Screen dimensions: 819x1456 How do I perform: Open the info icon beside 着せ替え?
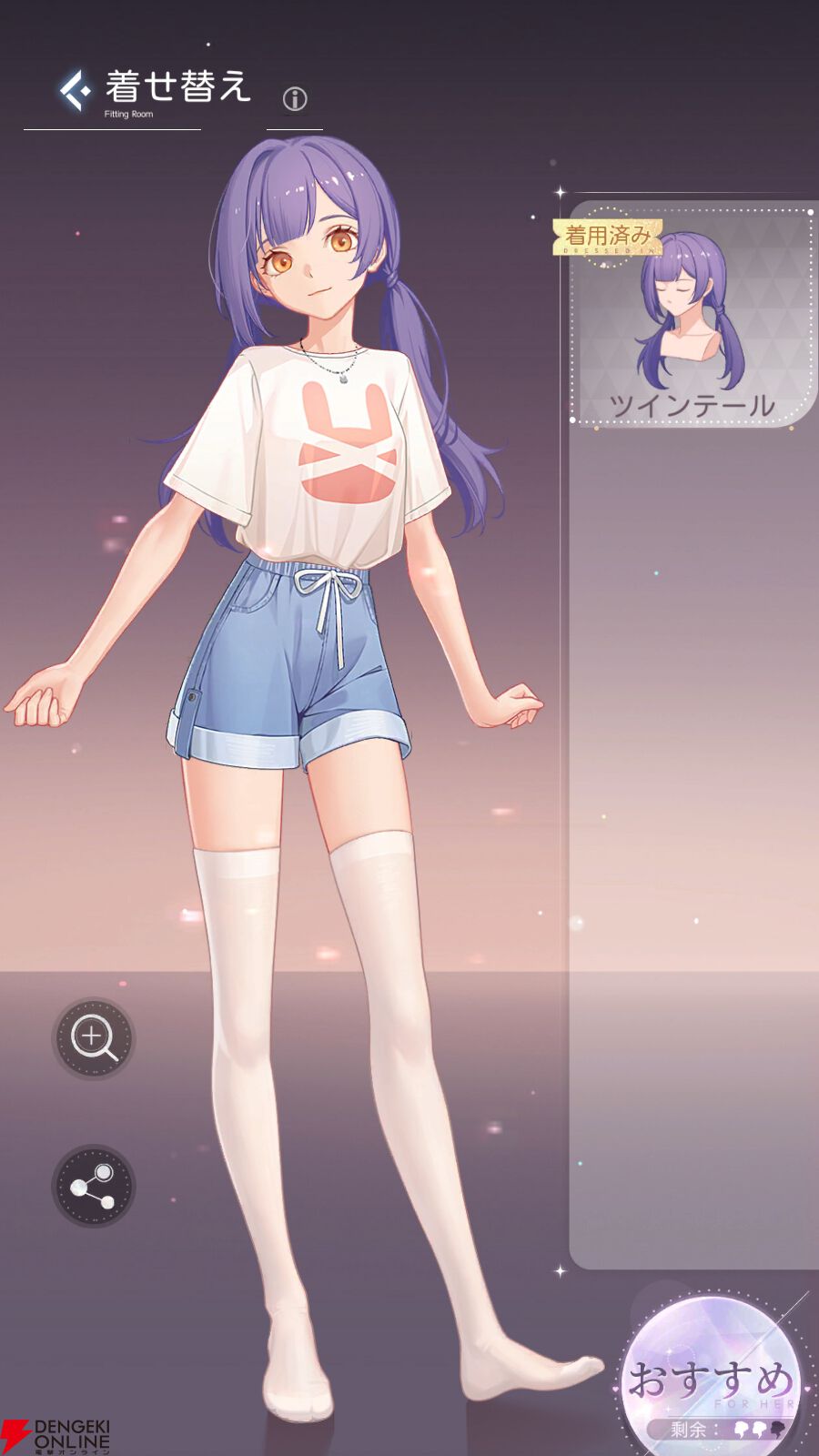(295, 98)
